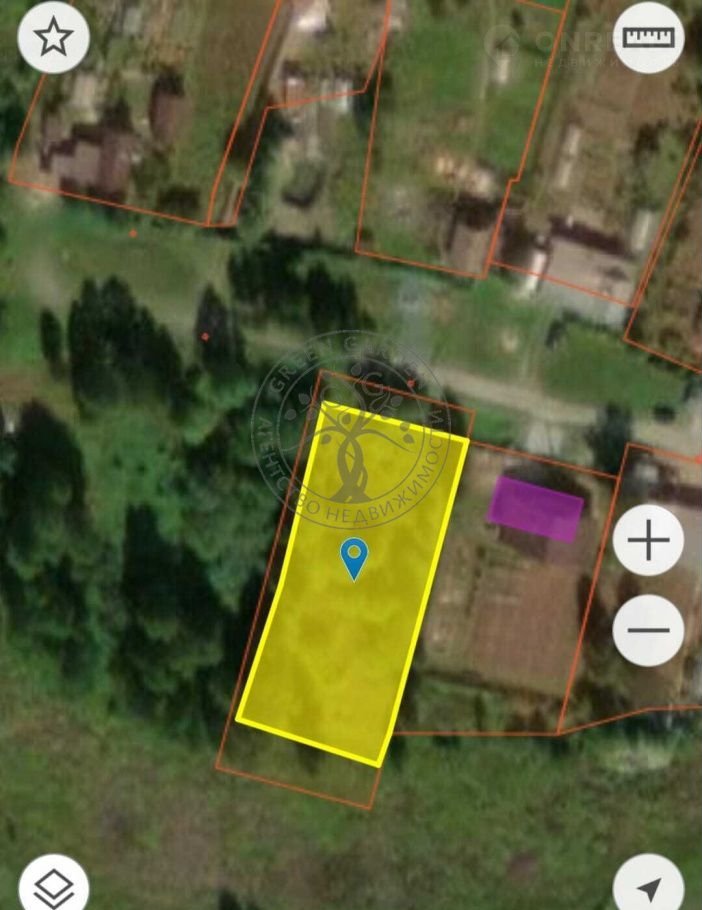Open the map layers selector
The image size is (702, 910).
coord(54,885)
